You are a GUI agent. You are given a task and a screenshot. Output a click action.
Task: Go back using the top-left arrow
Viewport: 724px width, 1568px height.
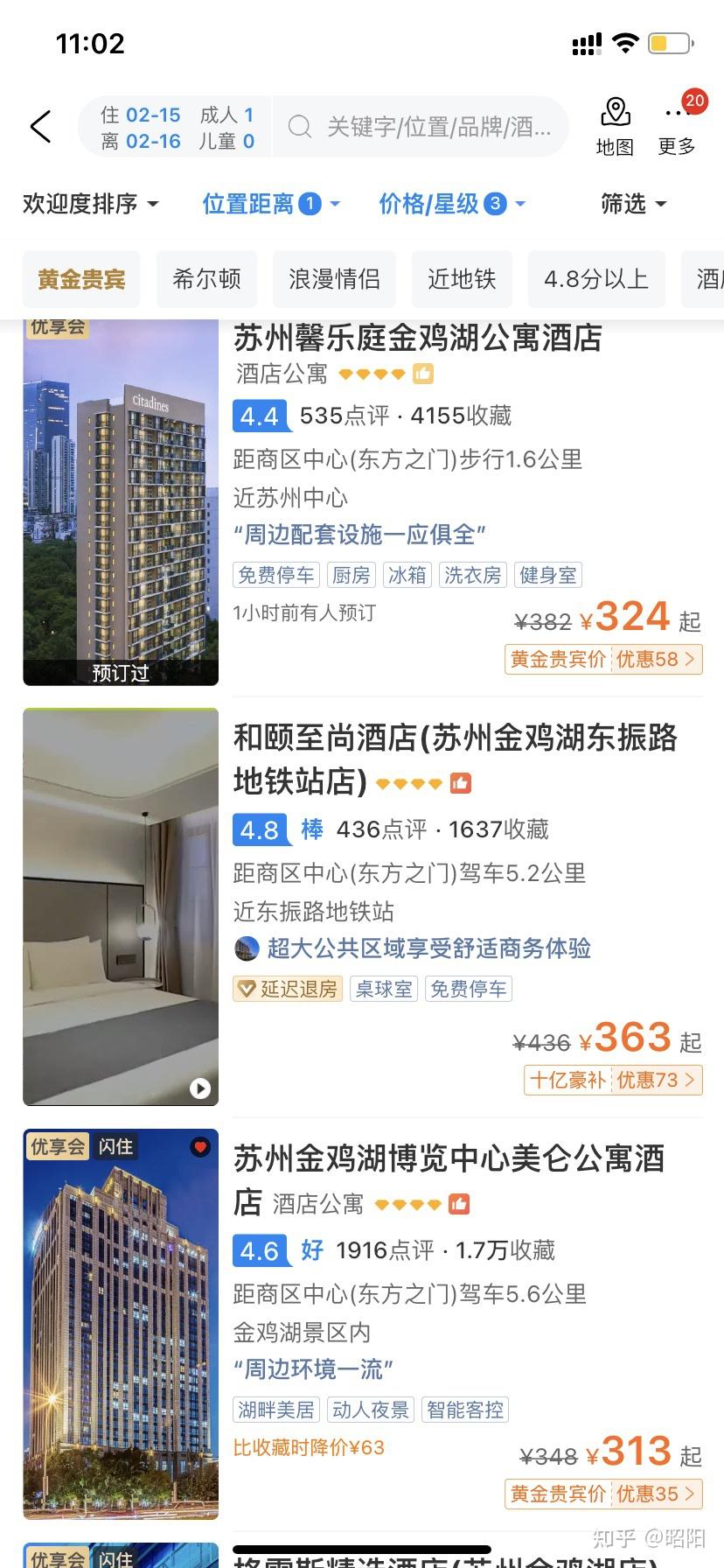[41, 128]
